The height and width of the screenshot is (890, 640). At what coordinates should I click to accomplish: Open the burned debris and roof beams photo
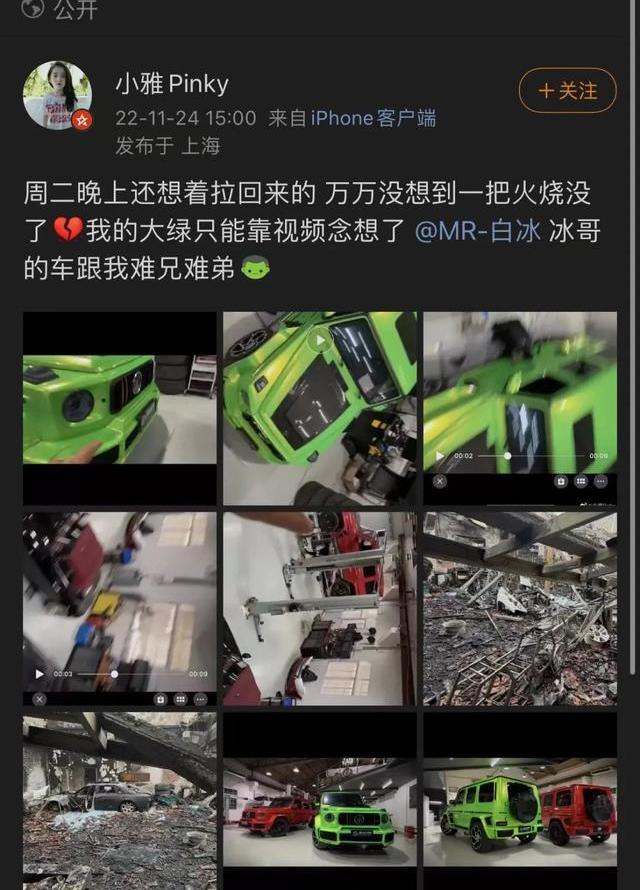click(520, 608)
